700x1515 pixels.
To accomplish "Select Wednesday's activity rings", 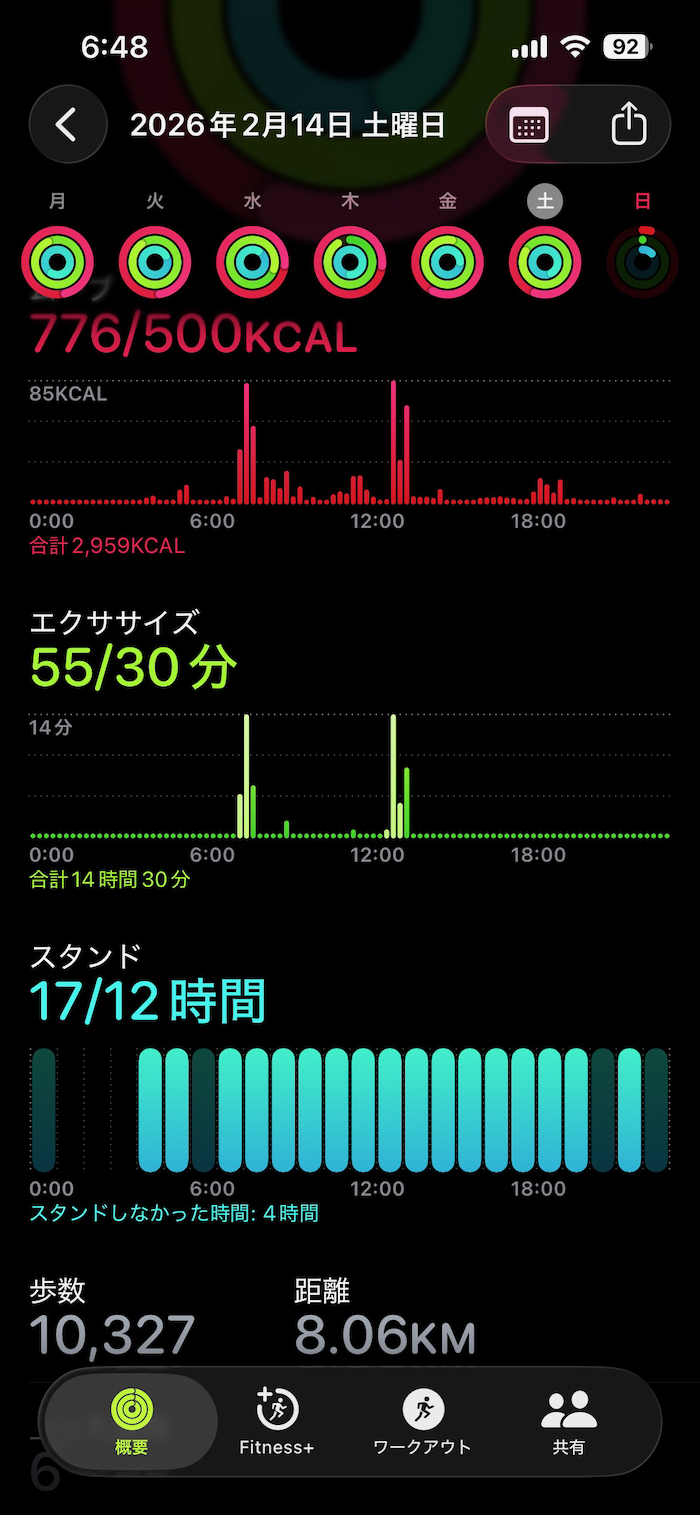I will coord(252,263).
